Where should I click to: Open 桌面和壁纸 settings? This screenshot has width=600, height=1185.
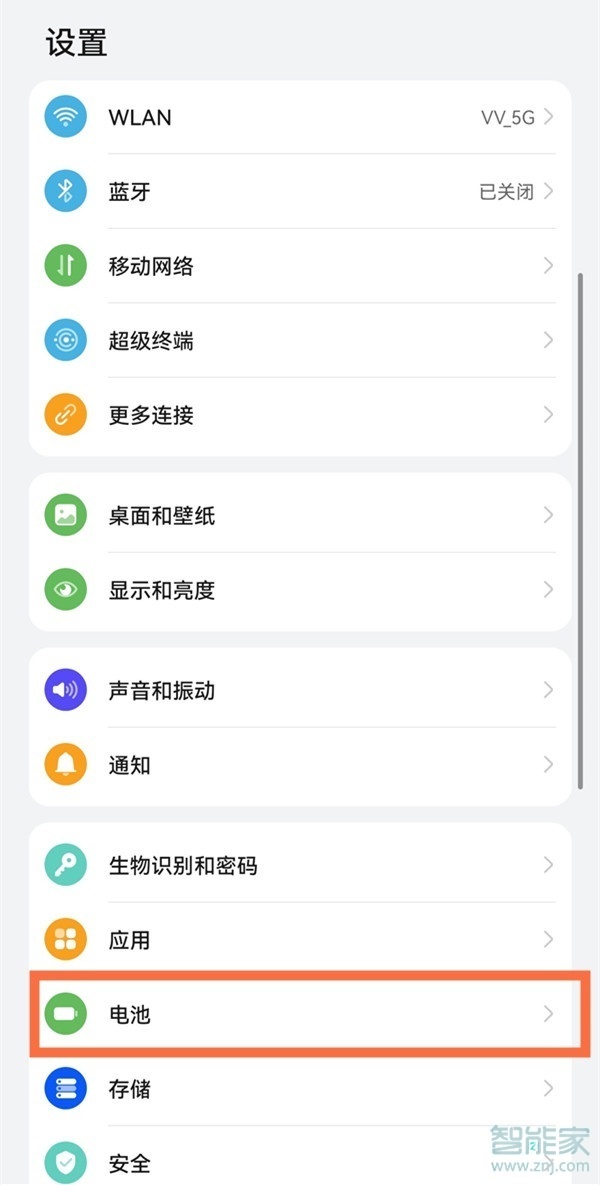300,516
